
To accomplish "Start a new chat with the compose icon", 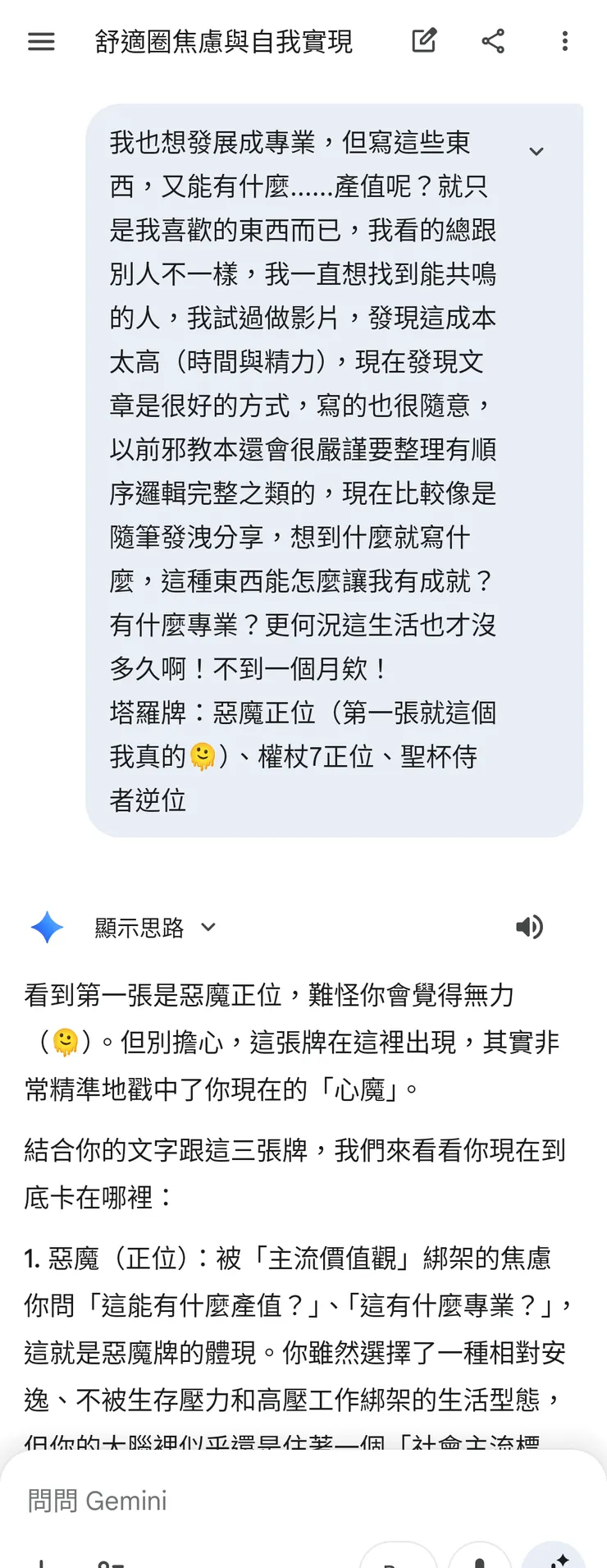I will click(423, 41).
